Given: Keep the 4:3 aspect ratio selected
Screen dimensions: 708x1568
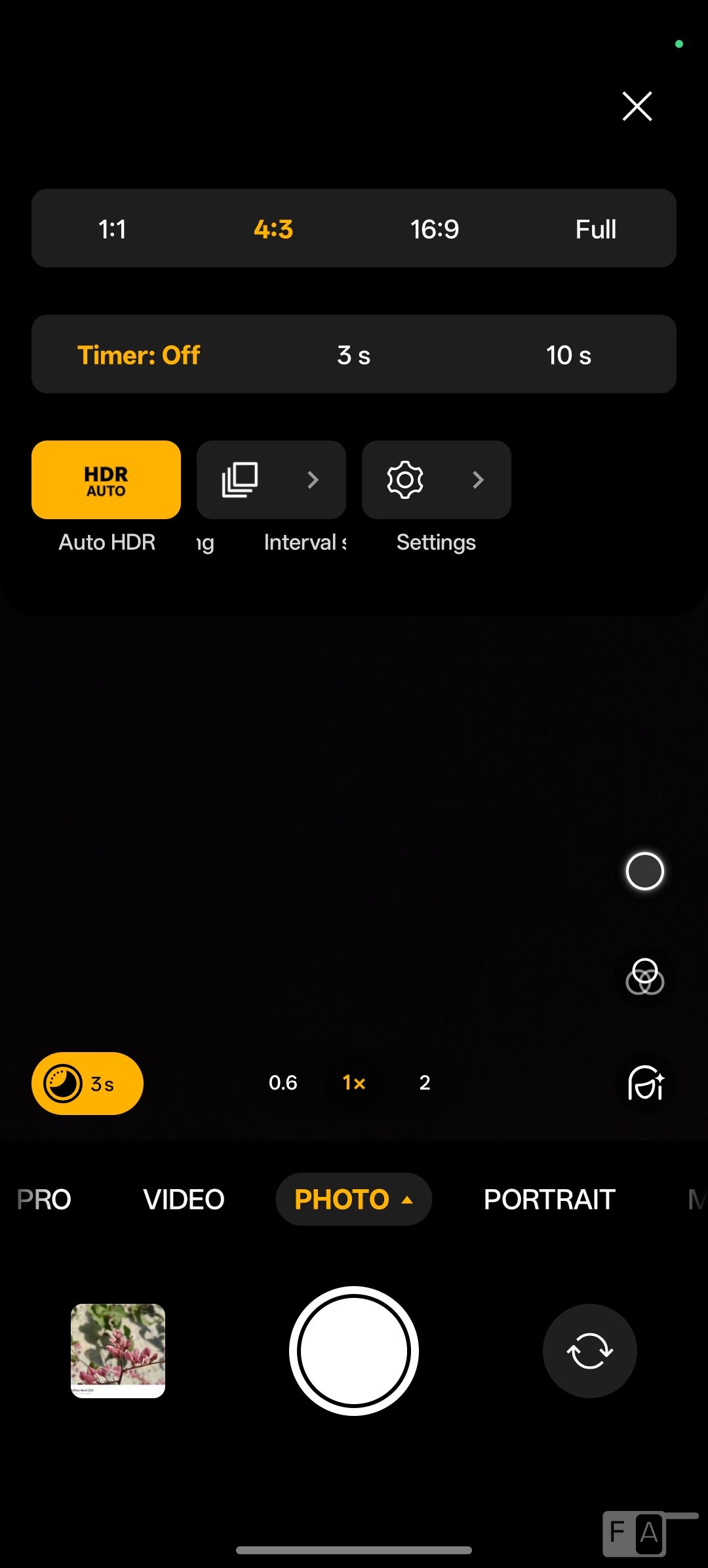Looking at the screenshot, I should pyautogui.click(x=273, y=229).
